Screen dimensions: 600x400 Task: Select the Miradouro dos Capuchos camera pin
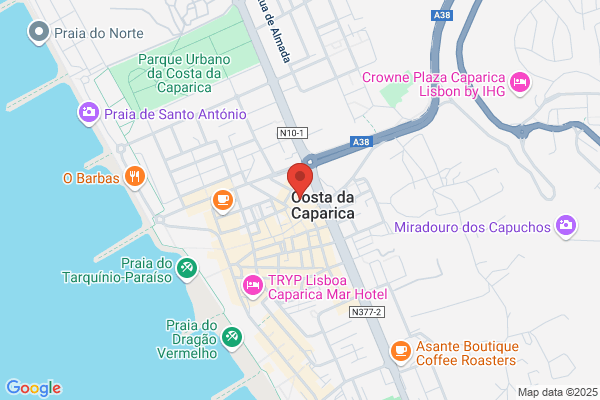point(566,226)
